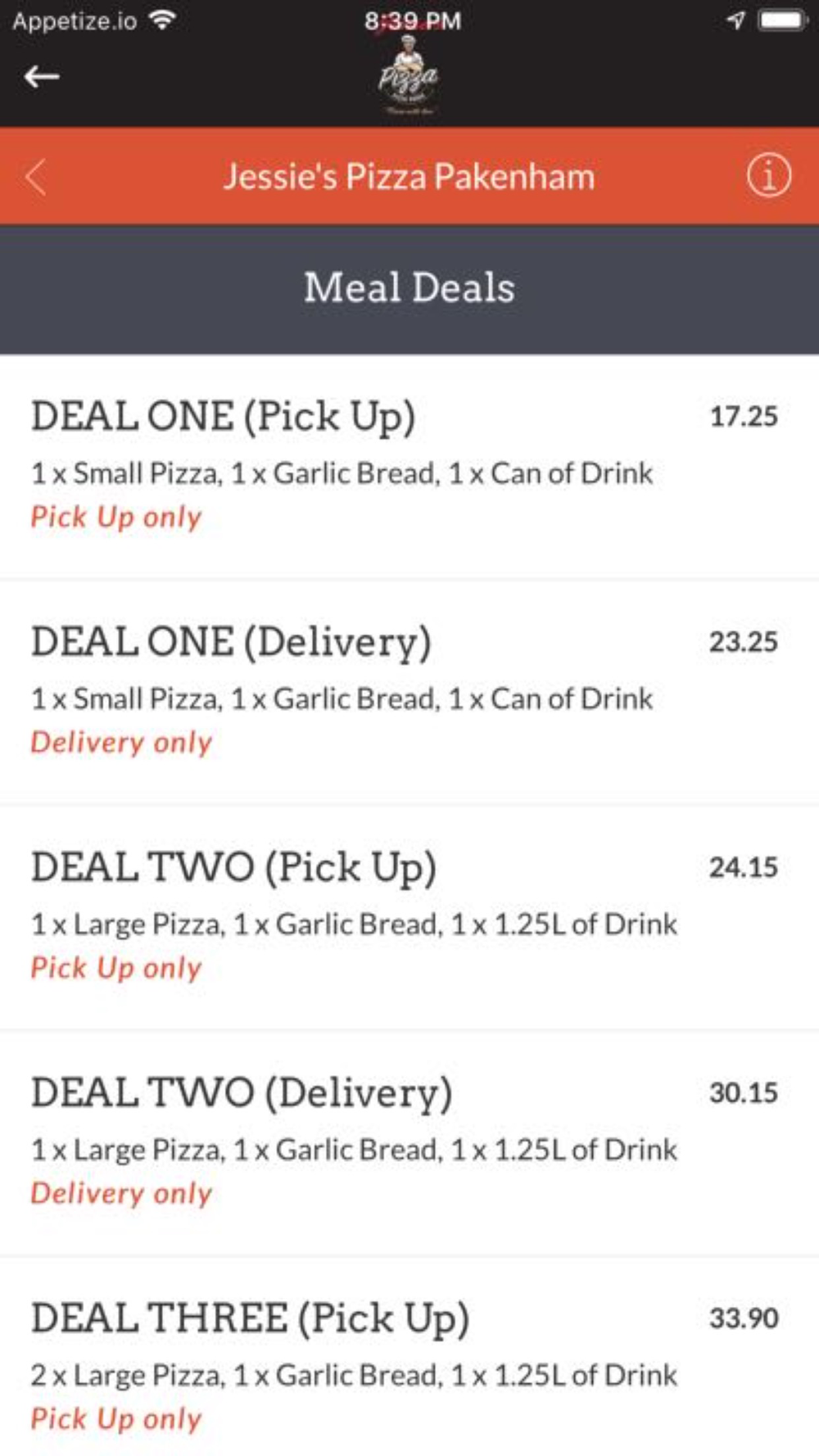Tap the white back arrow in top bar
This screenshot has height=1456, width=819.
(42, 77)
